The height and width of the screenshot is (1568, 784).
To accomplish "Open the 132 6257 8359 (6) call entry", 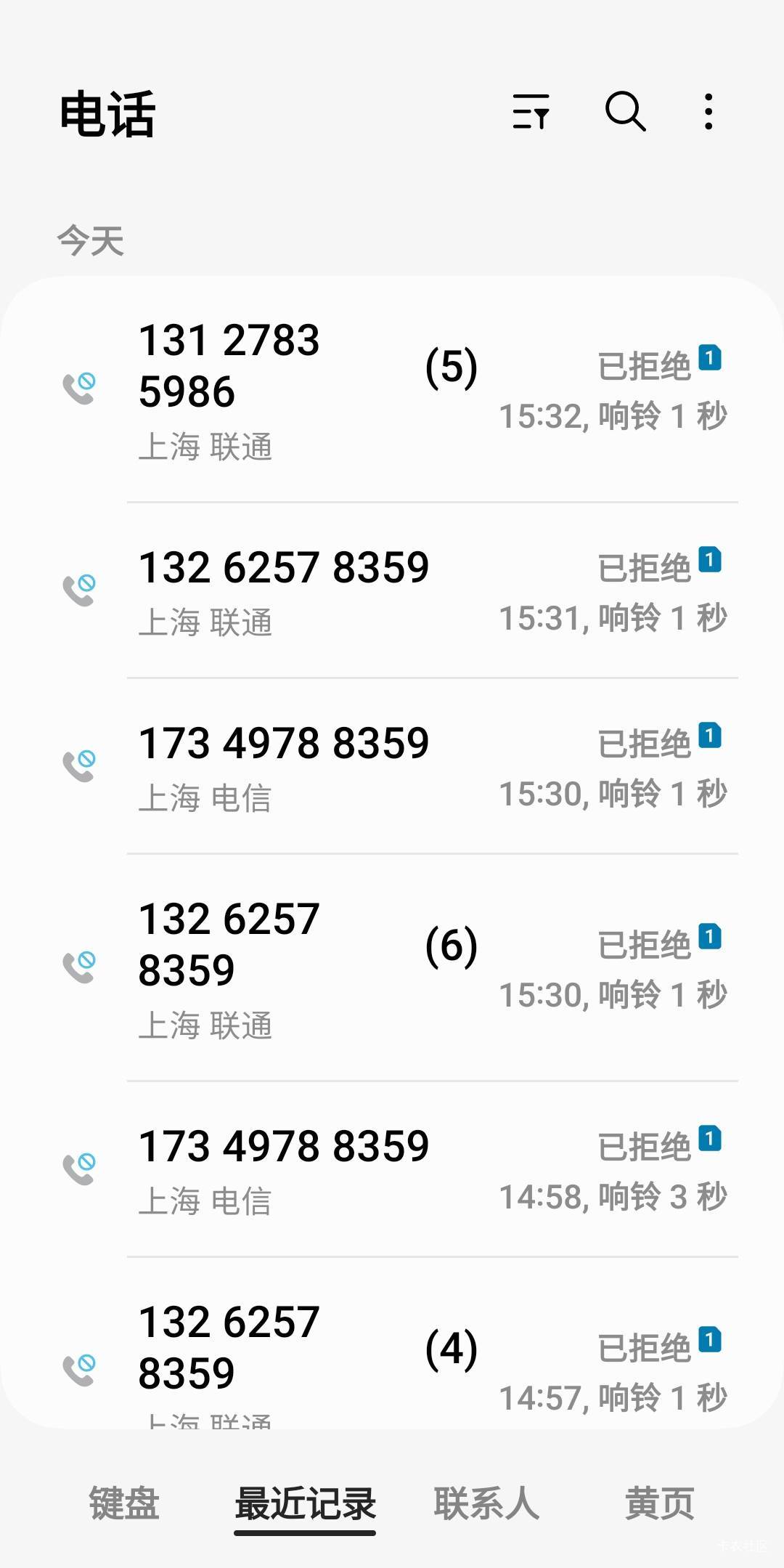I will 392,967.
